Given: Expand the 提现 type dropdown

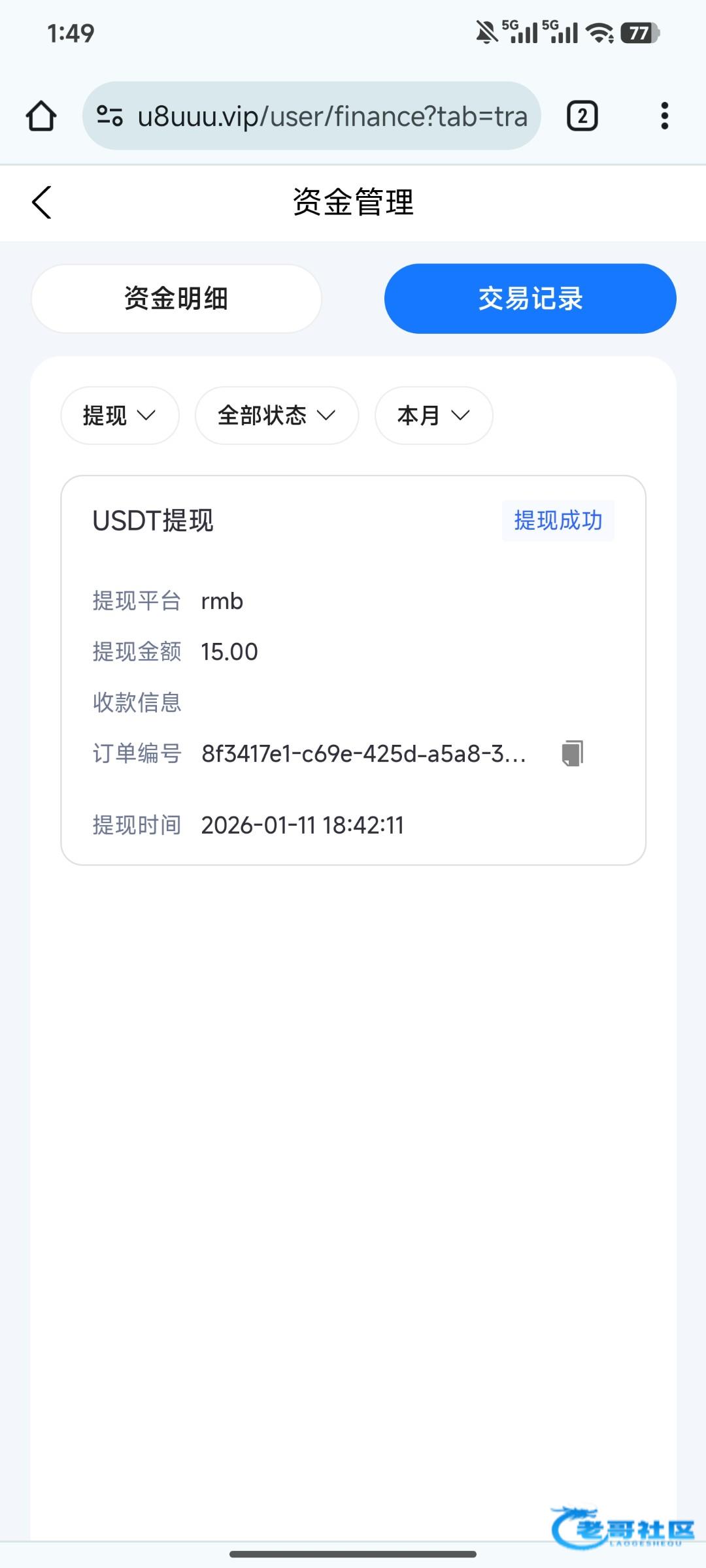Looking at the screenshot, I should (120, 416).
